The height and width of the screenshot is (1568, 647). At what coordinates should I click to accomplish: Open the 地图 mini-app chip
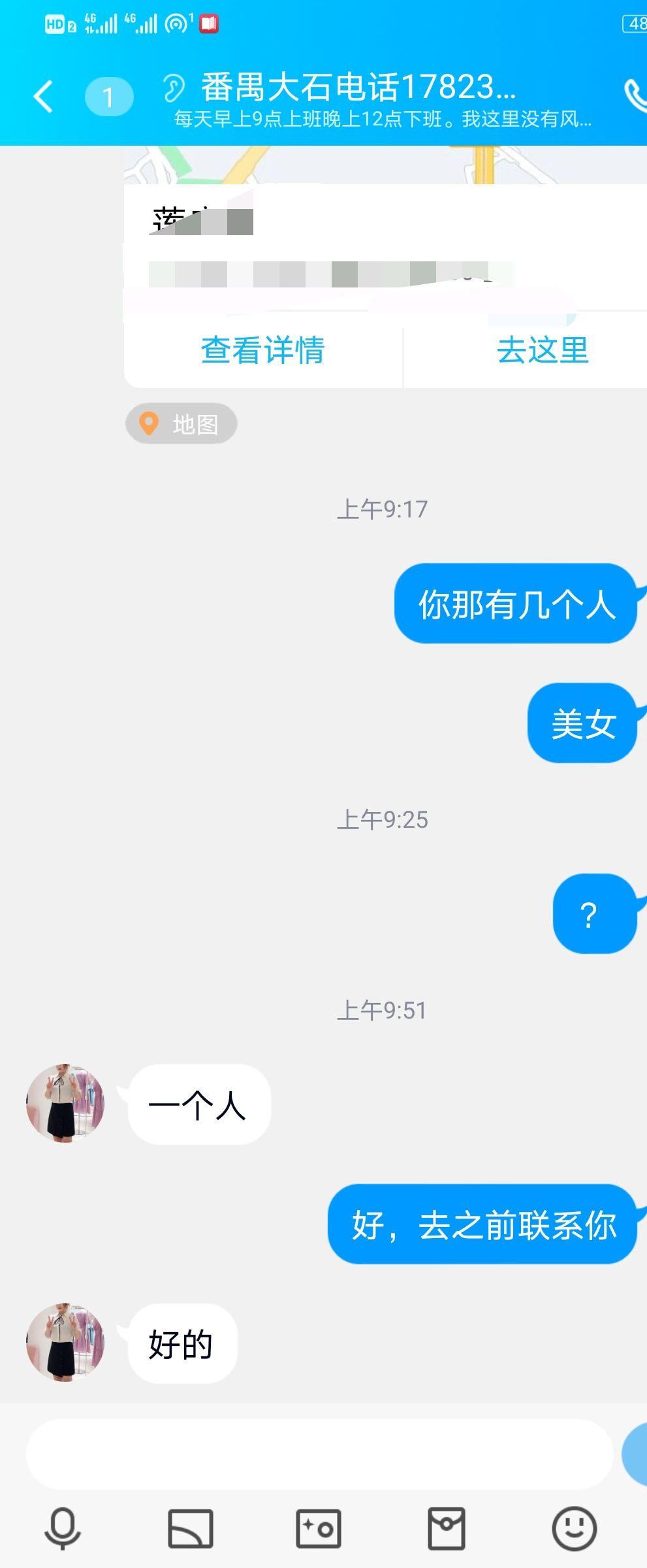[x=181, y=424]
